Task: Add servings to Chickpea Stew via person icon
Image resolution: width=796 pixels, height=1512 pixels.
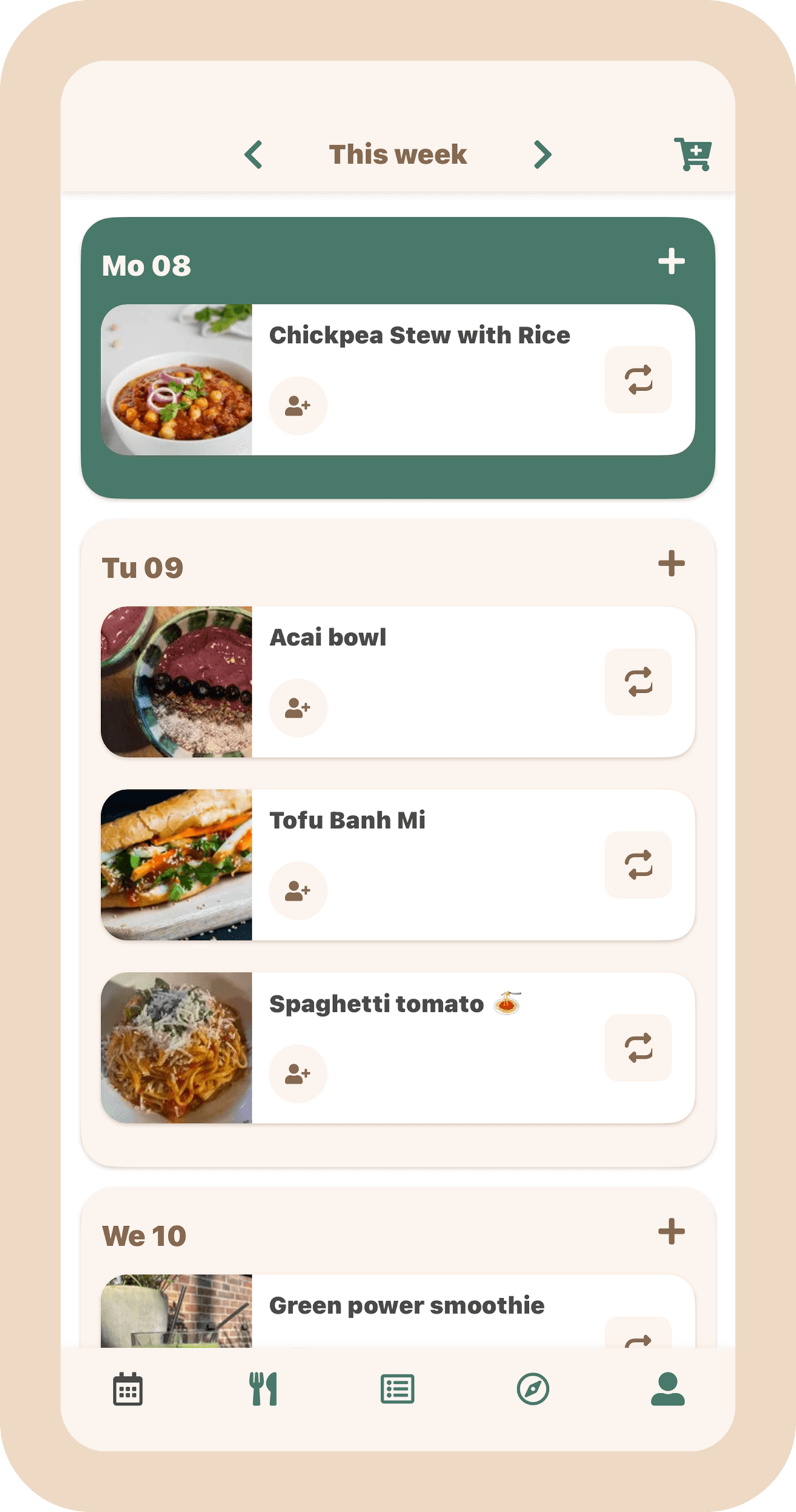Action: [297, 404]
